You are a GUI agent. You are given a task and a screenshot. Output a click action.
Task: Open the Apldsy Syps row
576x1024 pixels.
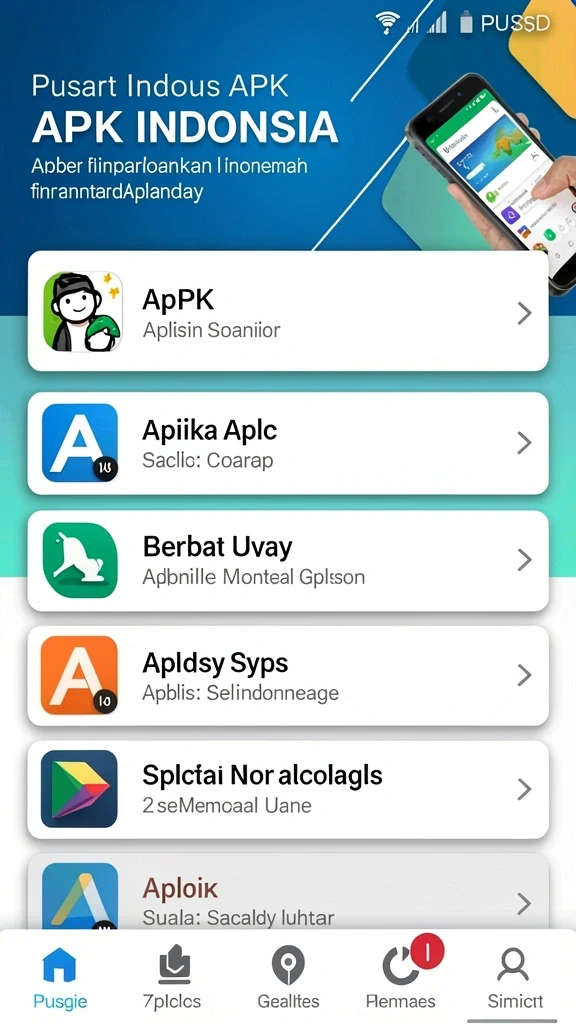(288, 675)
